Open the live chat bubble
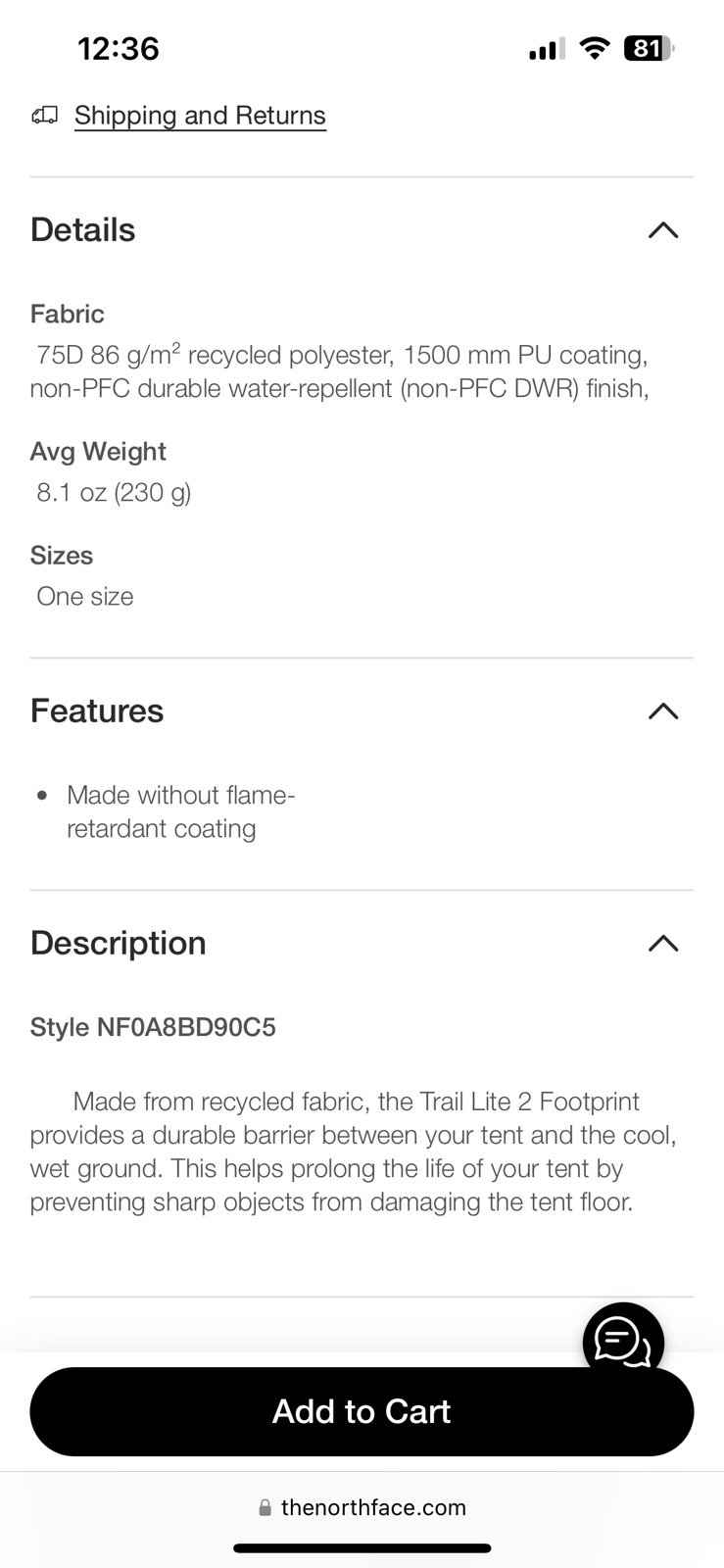 pyautogui.click(x=623, y=1339)
